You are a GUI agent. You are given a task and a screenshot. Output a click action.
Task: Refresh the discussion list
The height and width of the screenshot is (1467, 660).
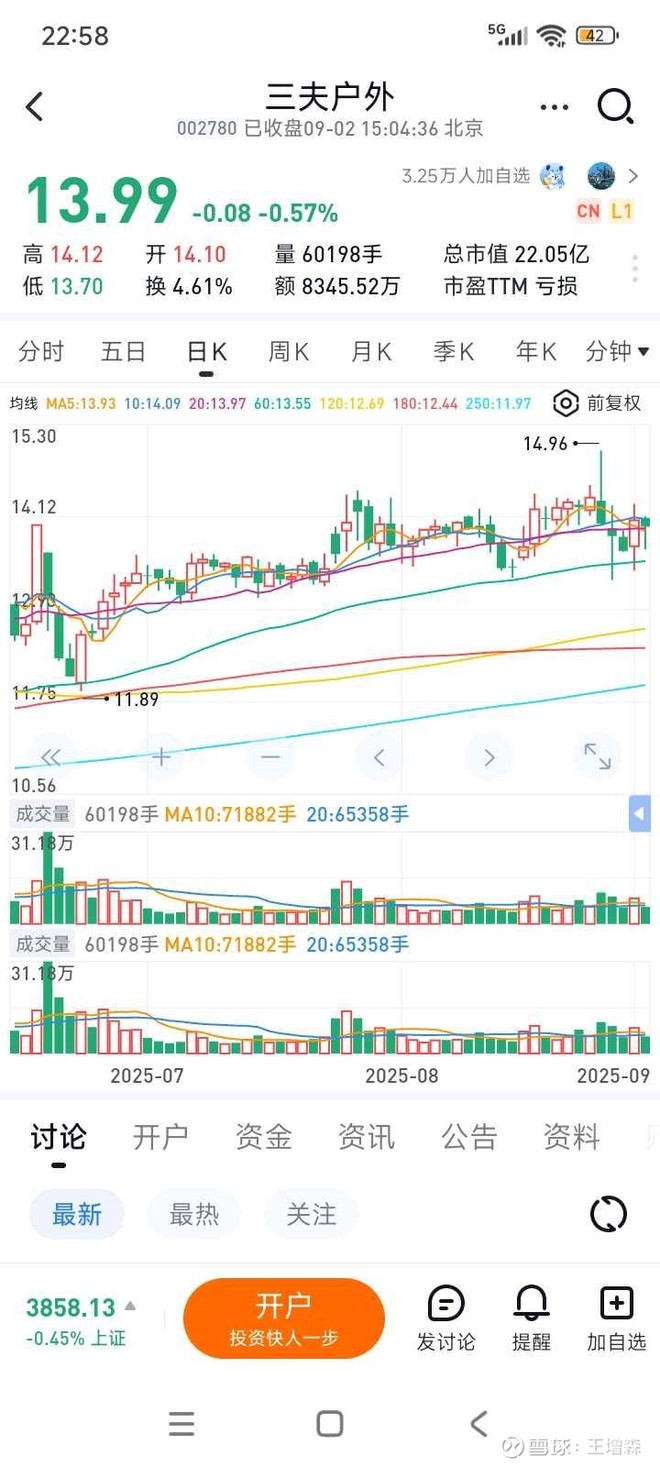[608, 1214]
